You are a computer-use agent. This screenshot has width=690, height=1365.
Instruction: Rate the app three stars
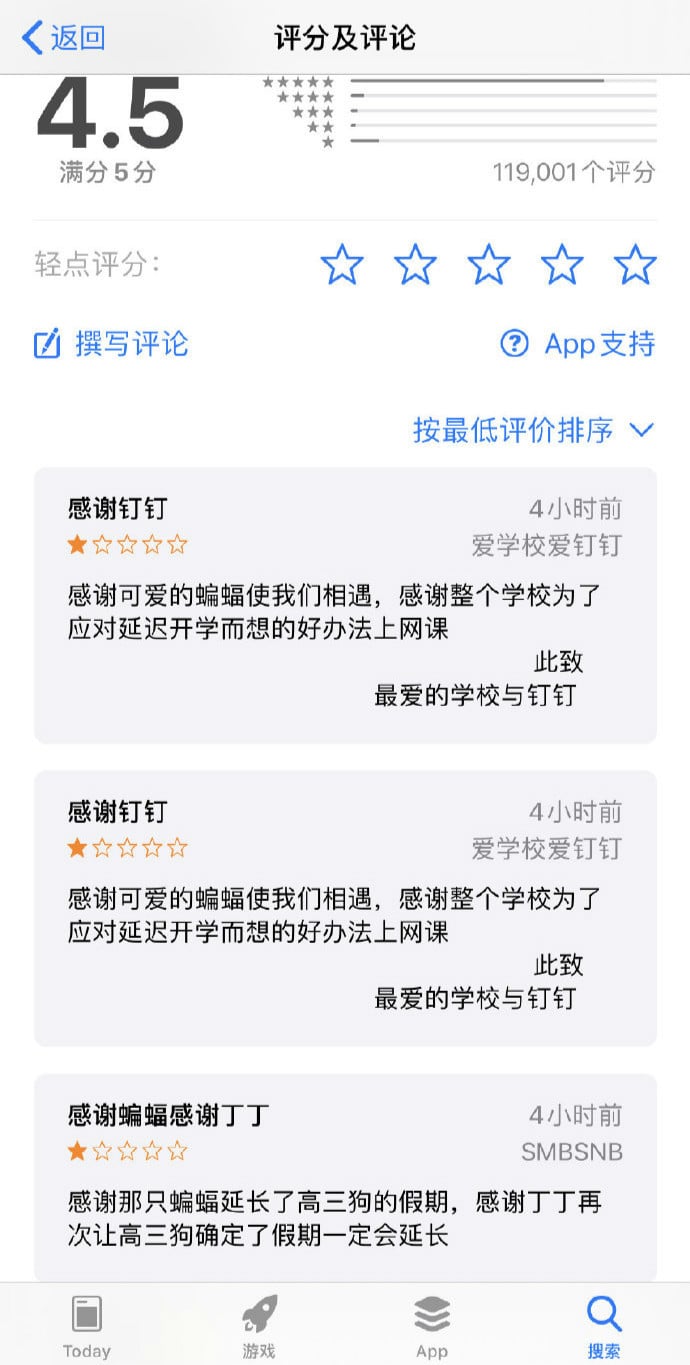point(488,265)
